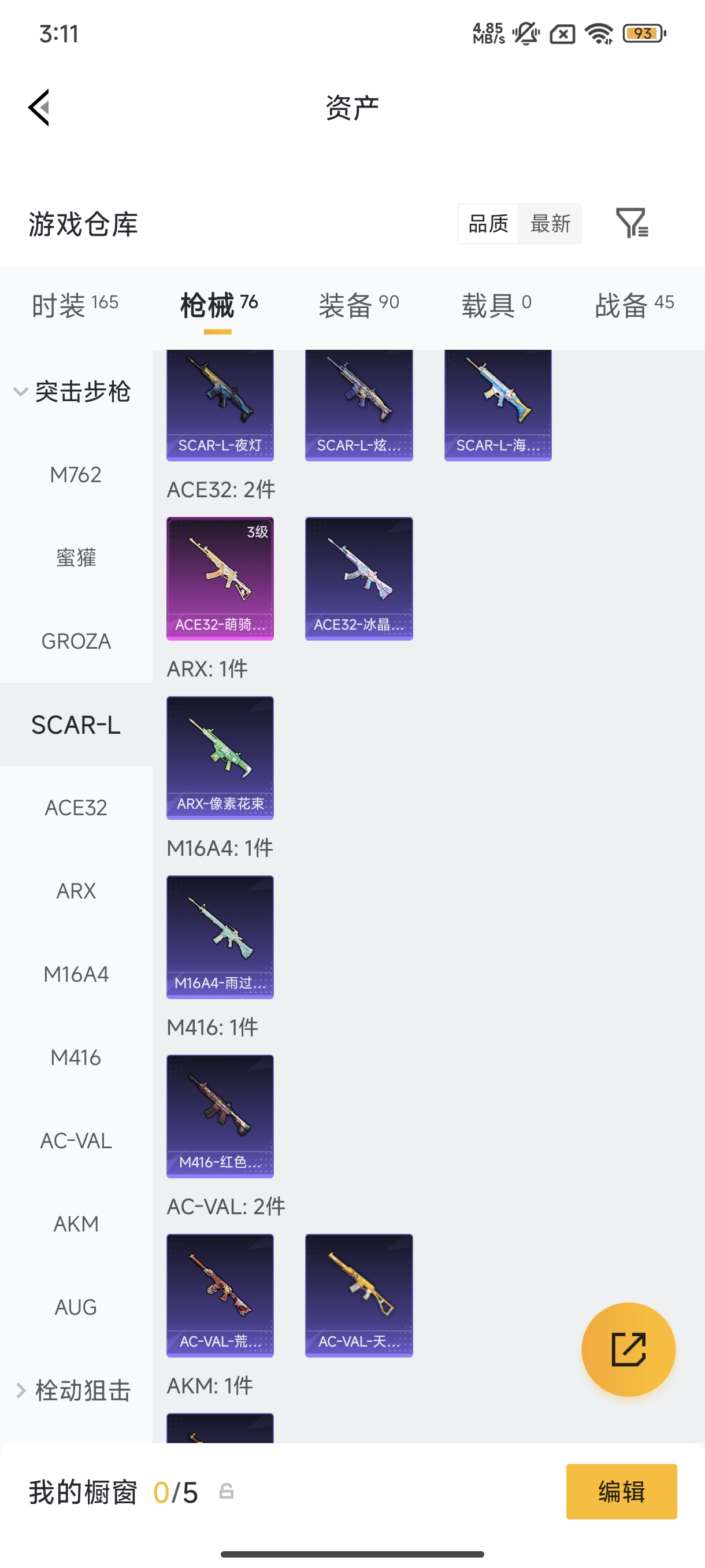Open the 载具 tab
The height and width of the screenshot is (1568, 705).
(495, 303)
